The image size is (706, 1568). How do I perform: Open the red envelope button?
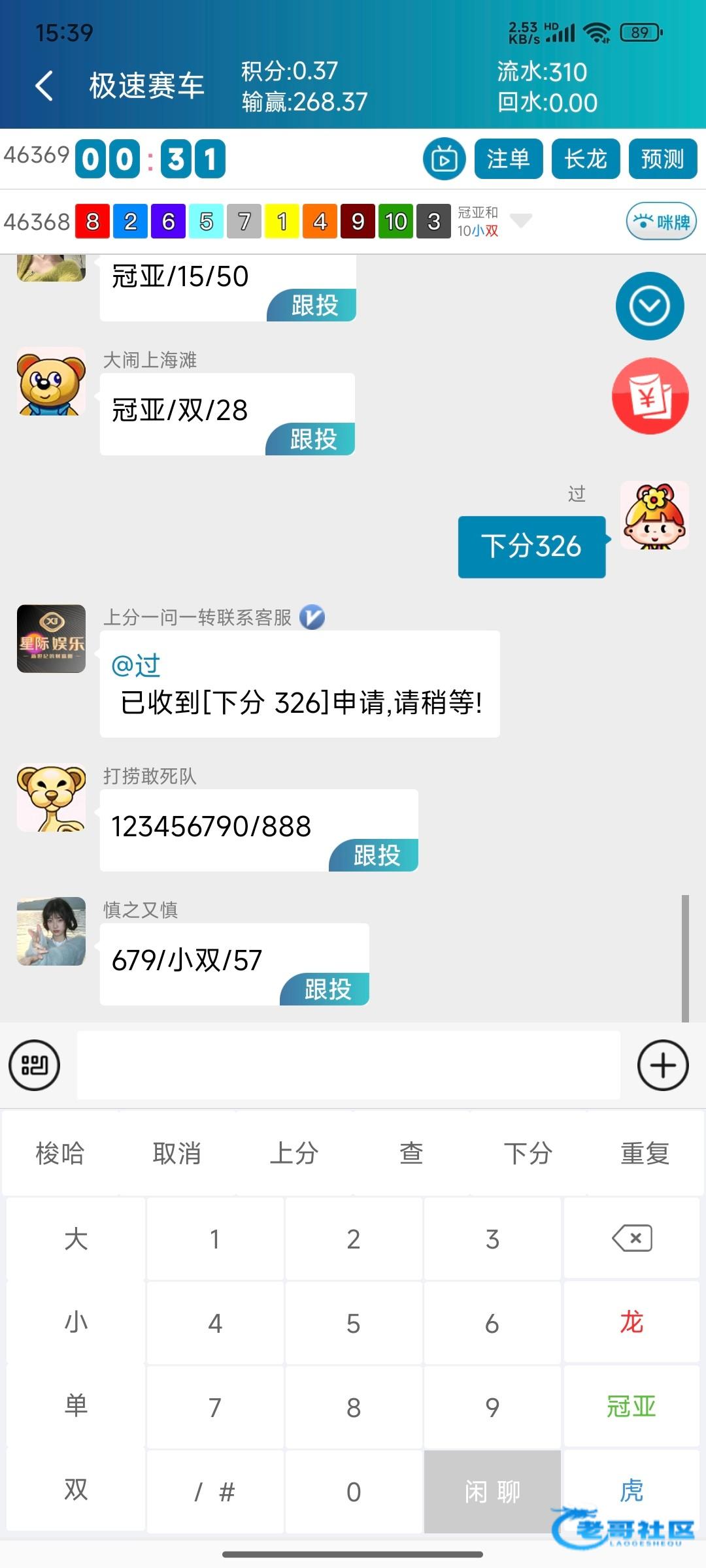click(x=650, y=396)
